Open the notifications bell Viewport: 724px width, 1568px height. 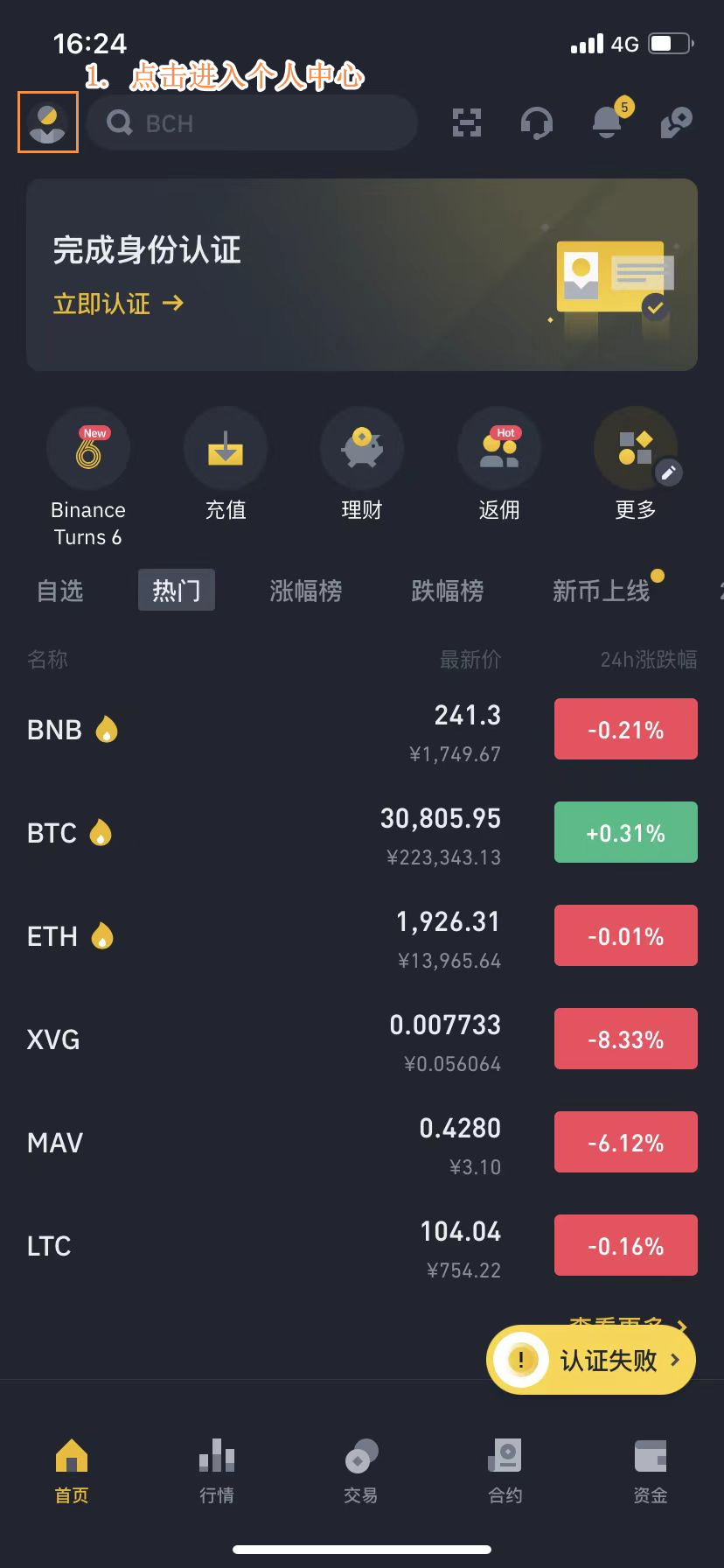[607, 122]
